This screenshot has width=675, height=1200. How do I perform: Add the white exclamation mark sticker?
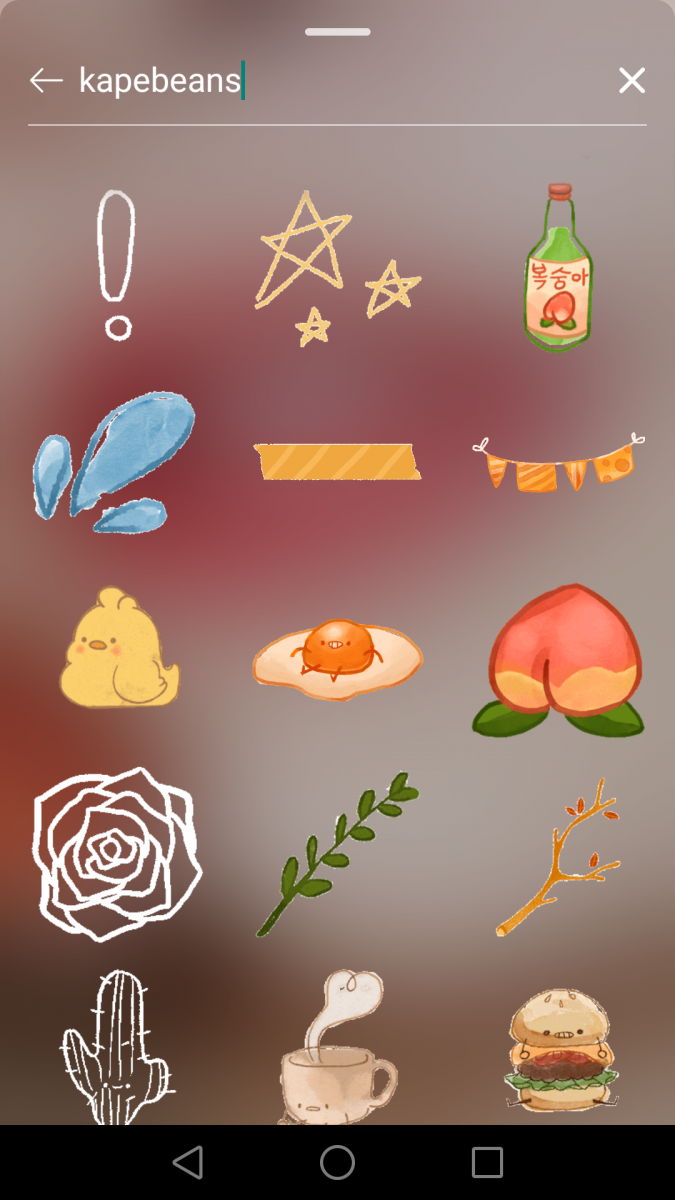coord(117,265)
